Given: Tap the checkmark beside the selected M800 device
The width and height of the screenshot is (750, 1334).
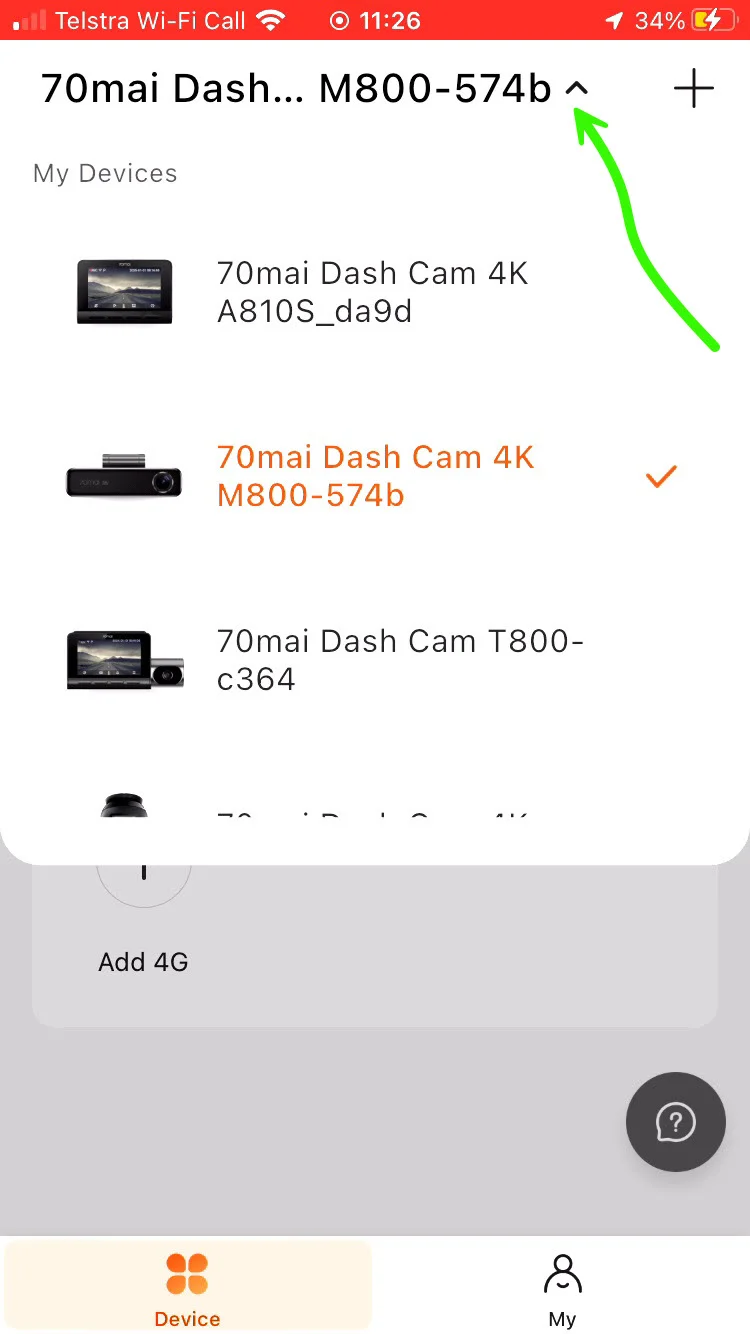Looking at the screenshot, I should (x=660, y=477).
